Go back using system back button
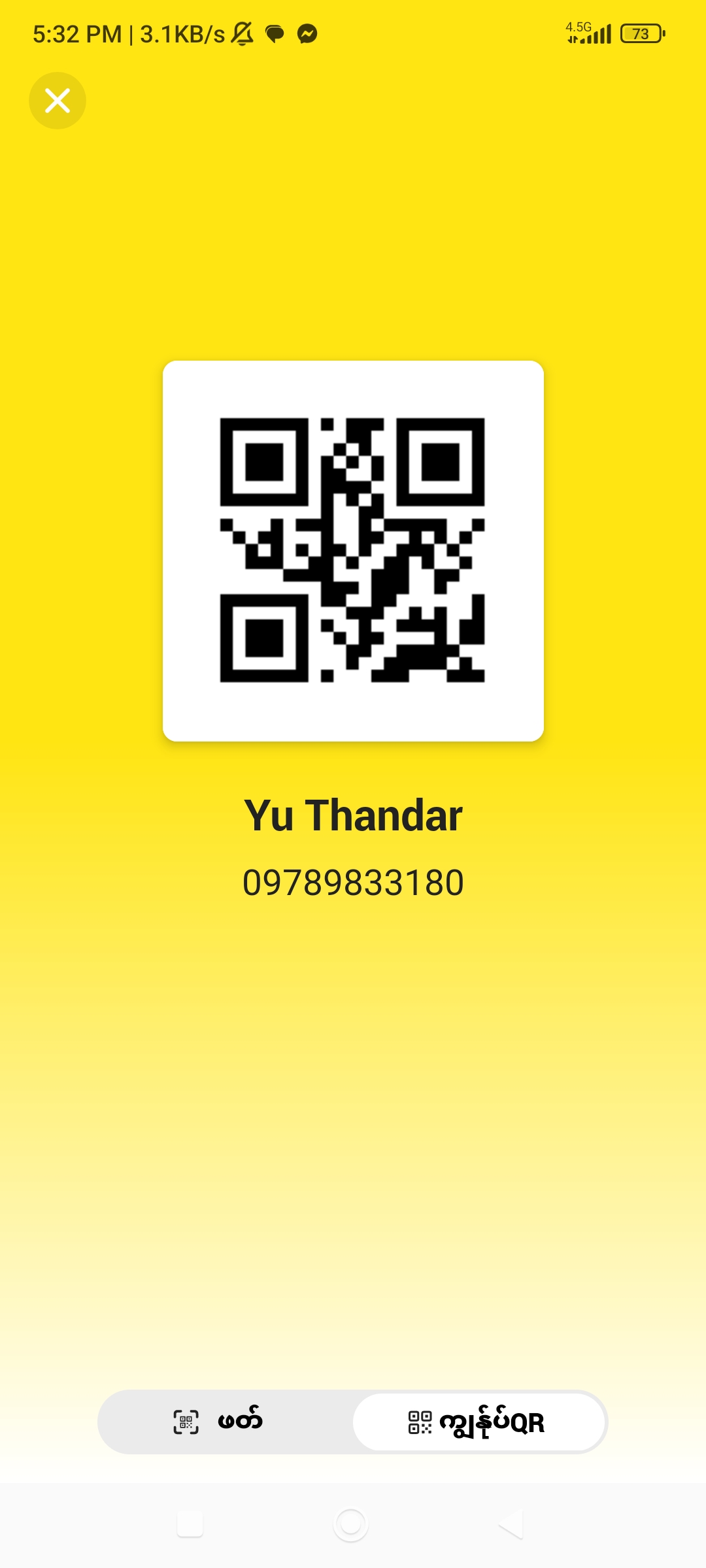Screen dimensions: 706x1568 click(511, 1524)
